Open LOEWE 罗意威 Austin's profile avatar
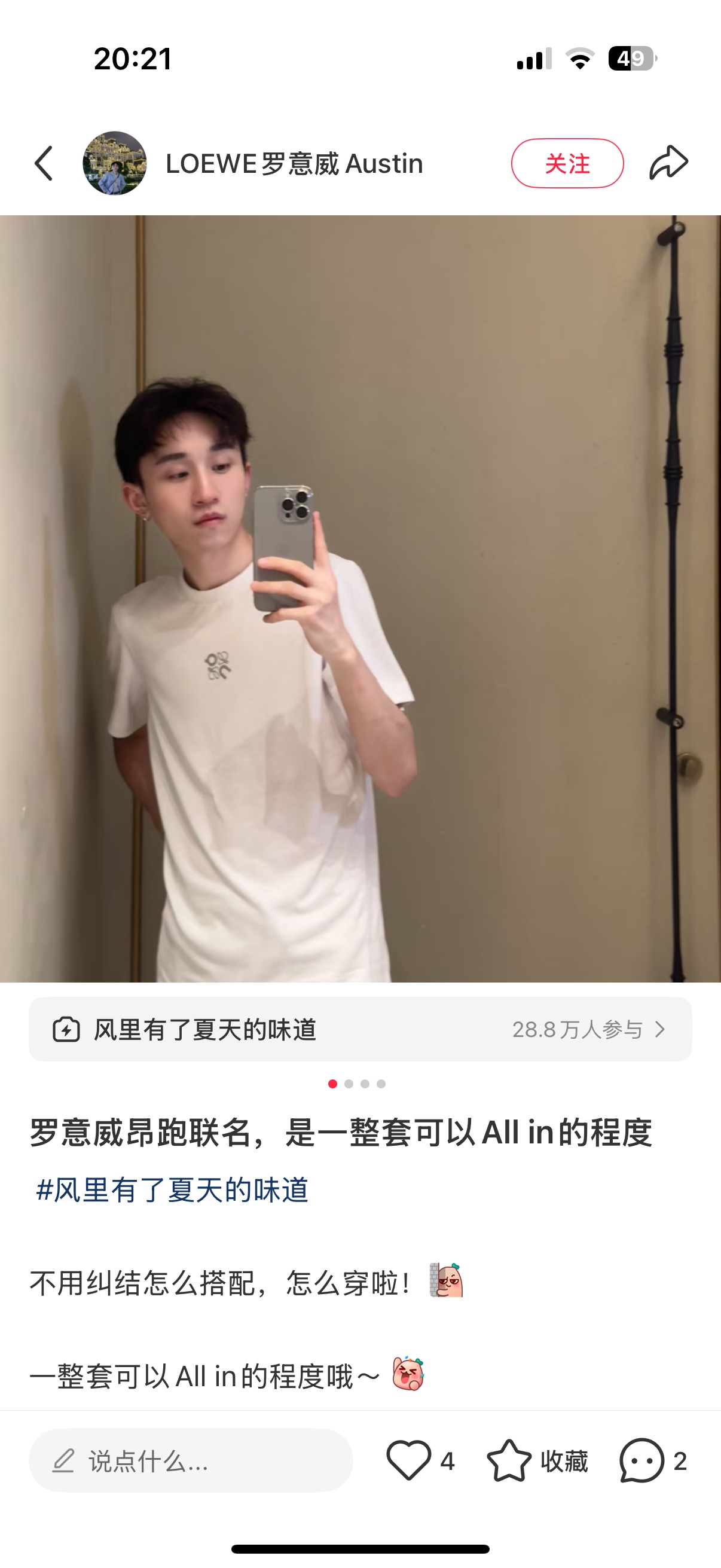The image size is (721, 1568). [115, 163]
